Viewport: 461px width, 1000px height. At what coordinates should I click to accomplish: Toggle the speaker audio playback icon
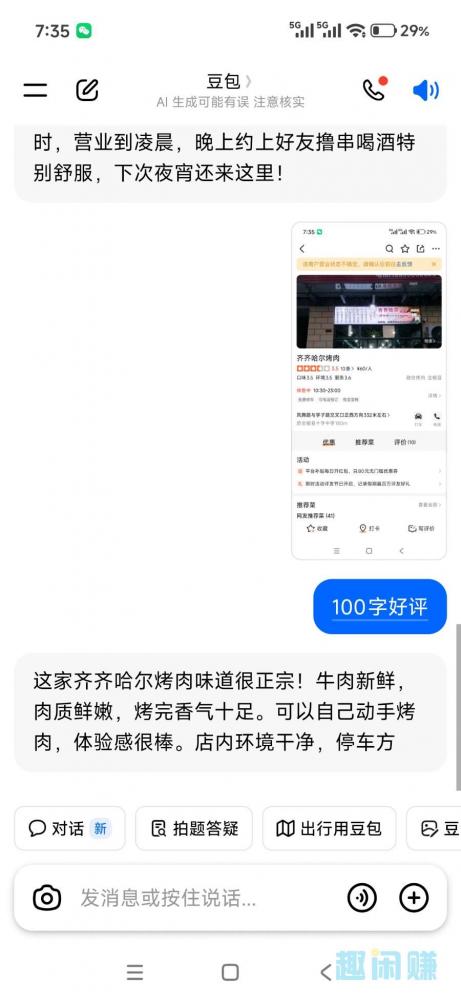point(426,91)
